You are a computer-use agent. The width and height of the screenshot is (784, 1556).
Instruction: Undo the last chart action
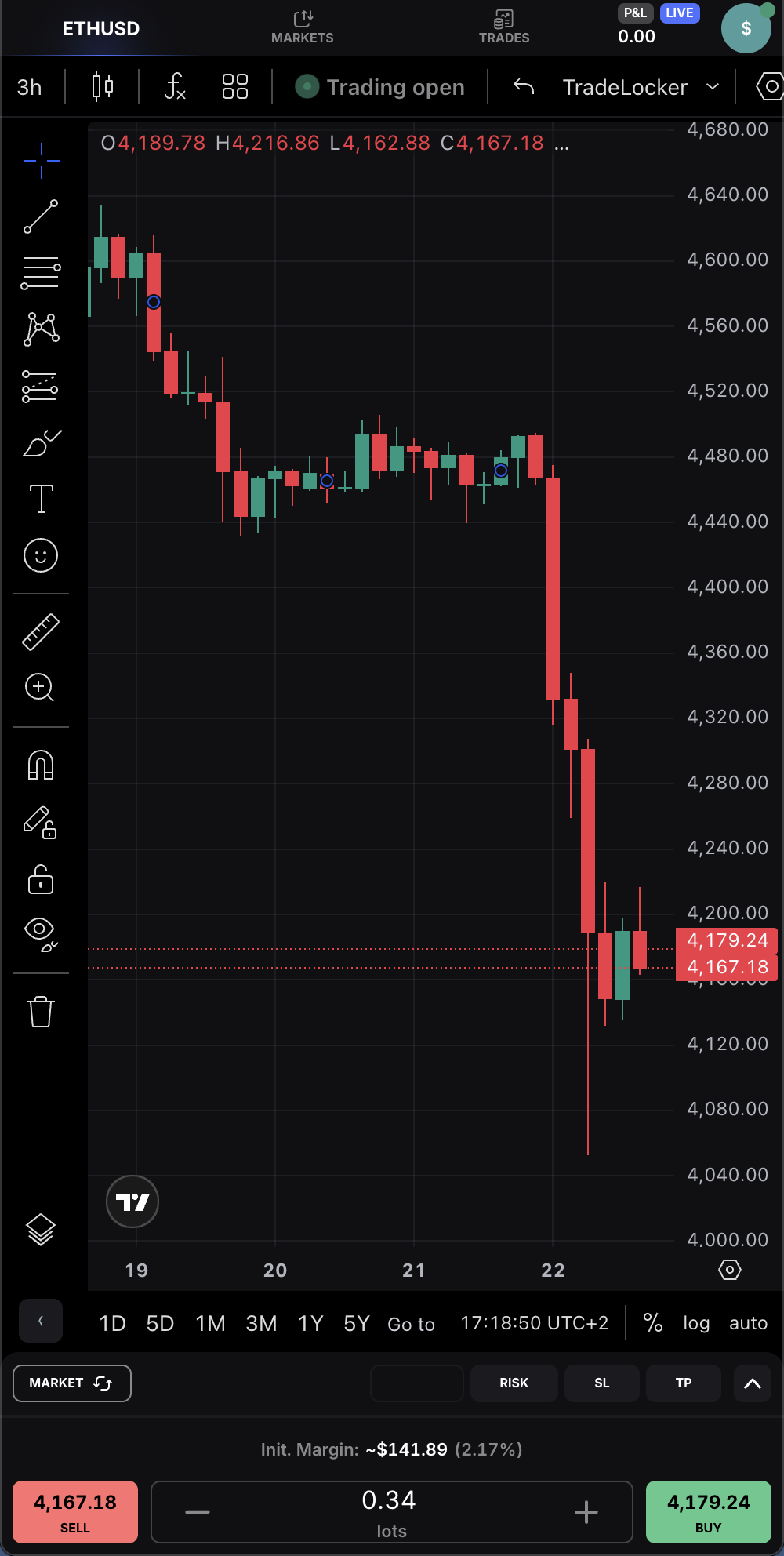click(524, 86)
